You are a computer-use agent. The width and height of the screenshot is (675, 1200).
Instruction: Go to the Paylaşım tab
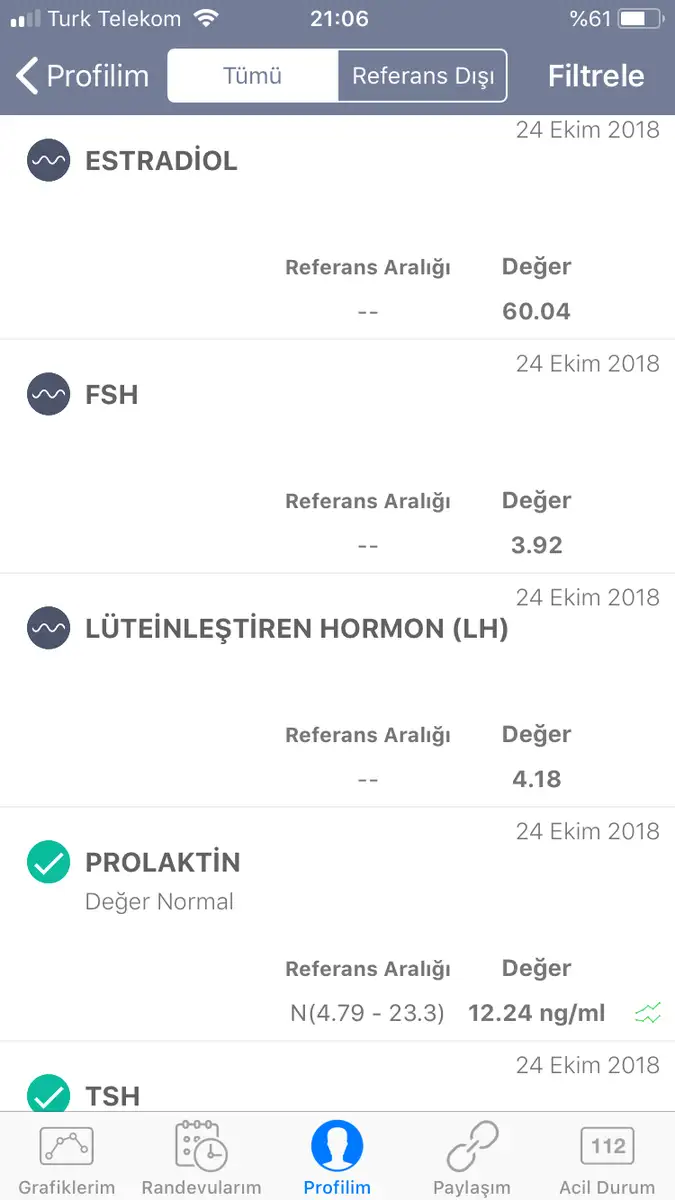click(x=472, y=1158)
